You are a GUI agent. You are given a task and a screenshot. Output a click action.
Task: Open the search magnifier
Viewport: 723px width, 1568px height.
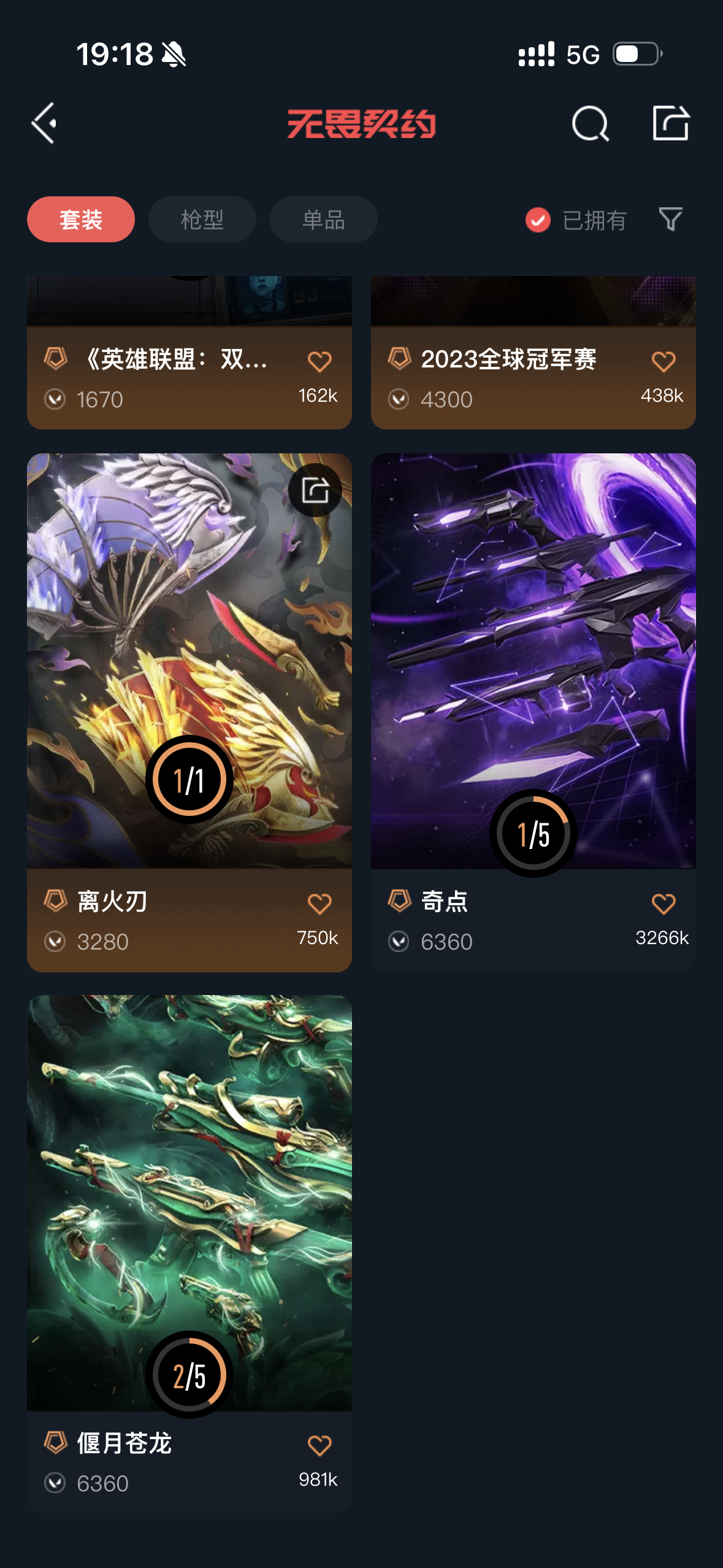pos(590,123)
